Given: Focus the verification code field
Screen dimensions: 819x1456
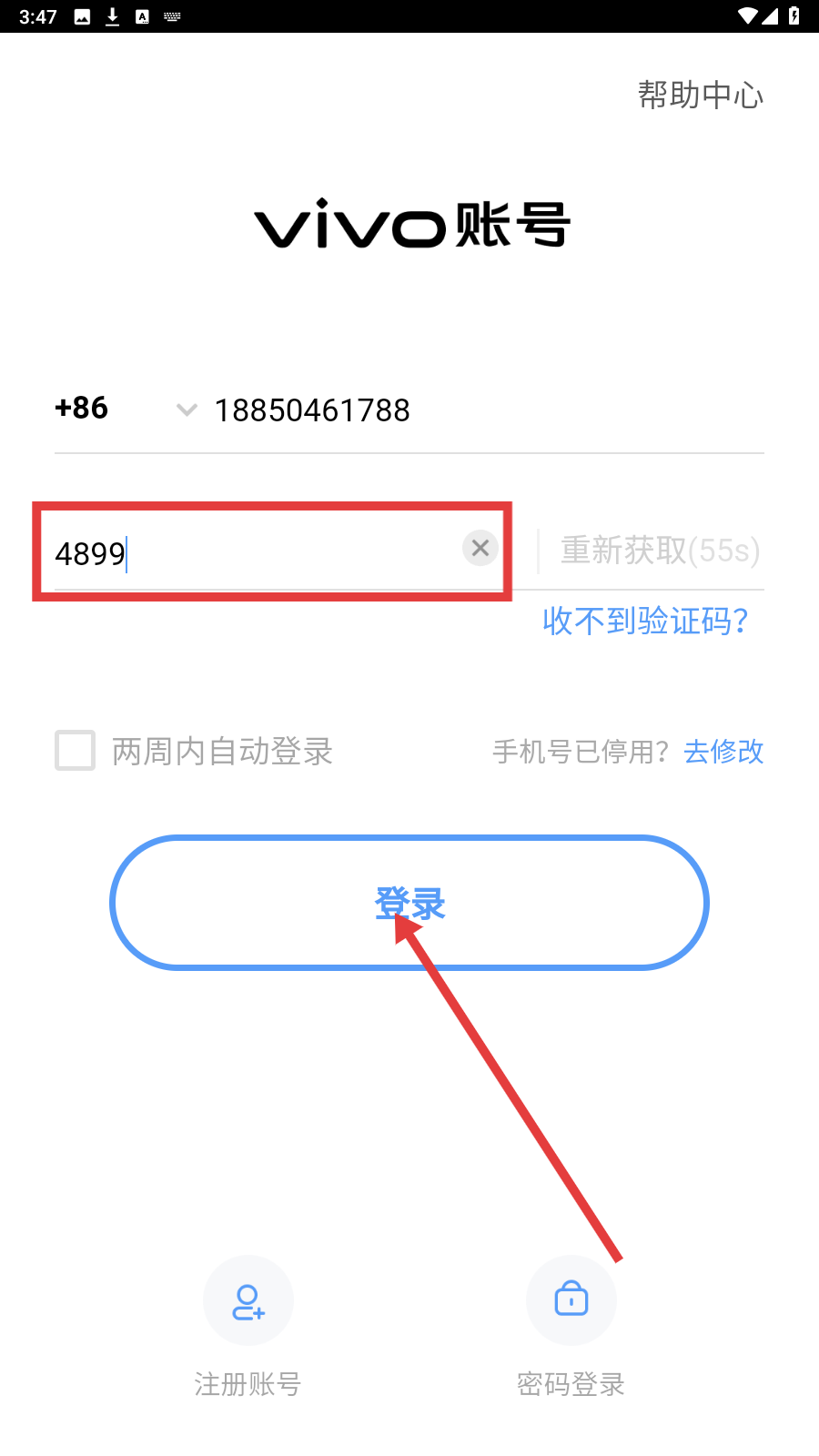Looking at the screenshot, I should (255, 552).
